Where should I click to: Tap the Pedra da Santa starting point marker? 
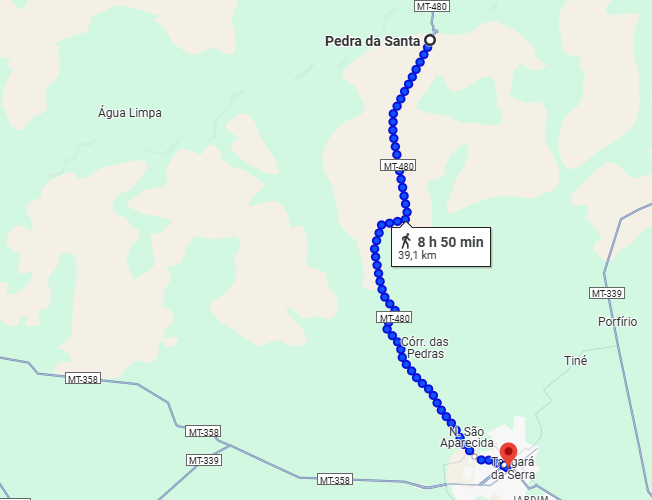pos(430,41)
